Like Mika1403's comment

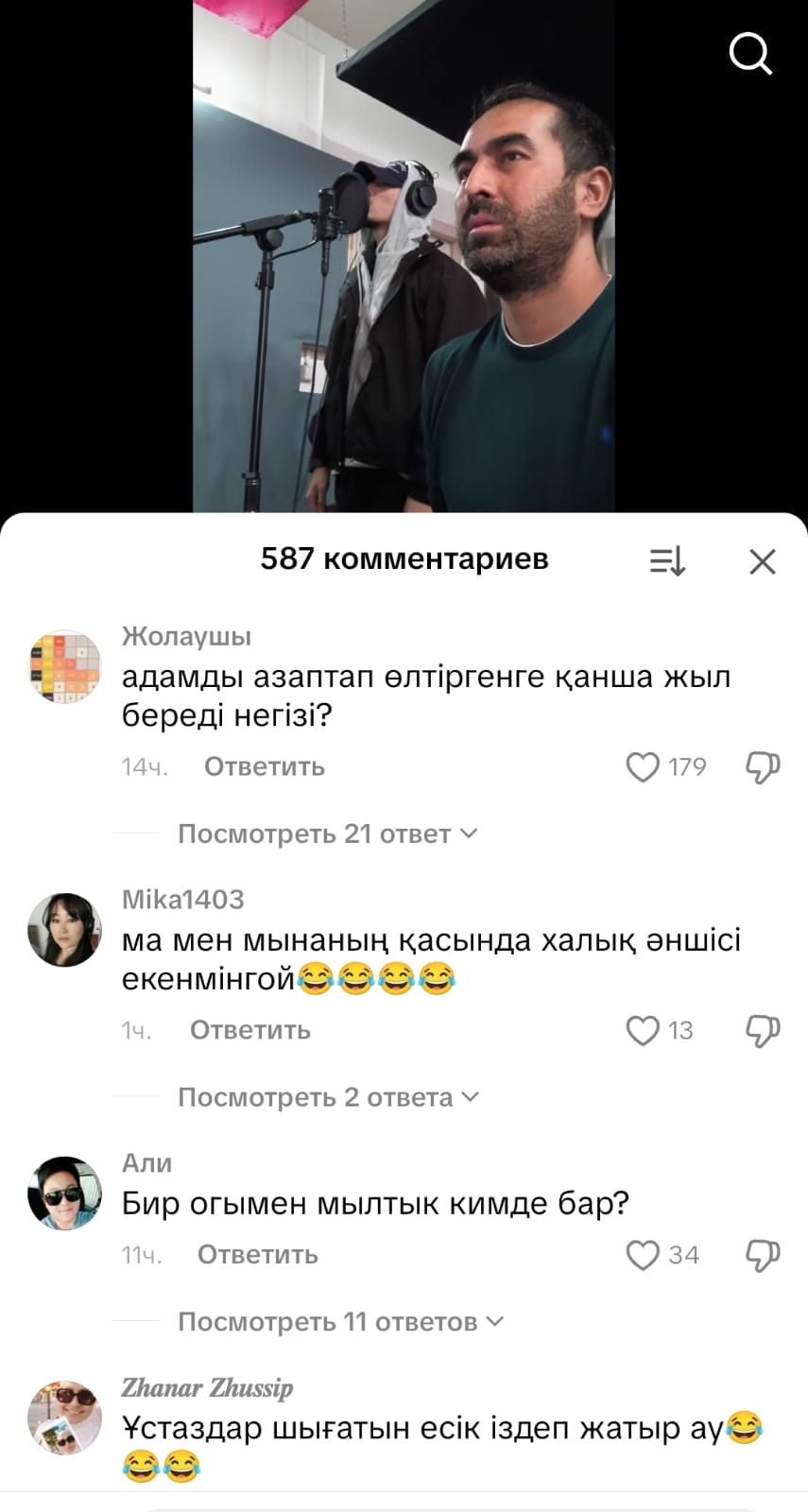tap(643, 1030)
